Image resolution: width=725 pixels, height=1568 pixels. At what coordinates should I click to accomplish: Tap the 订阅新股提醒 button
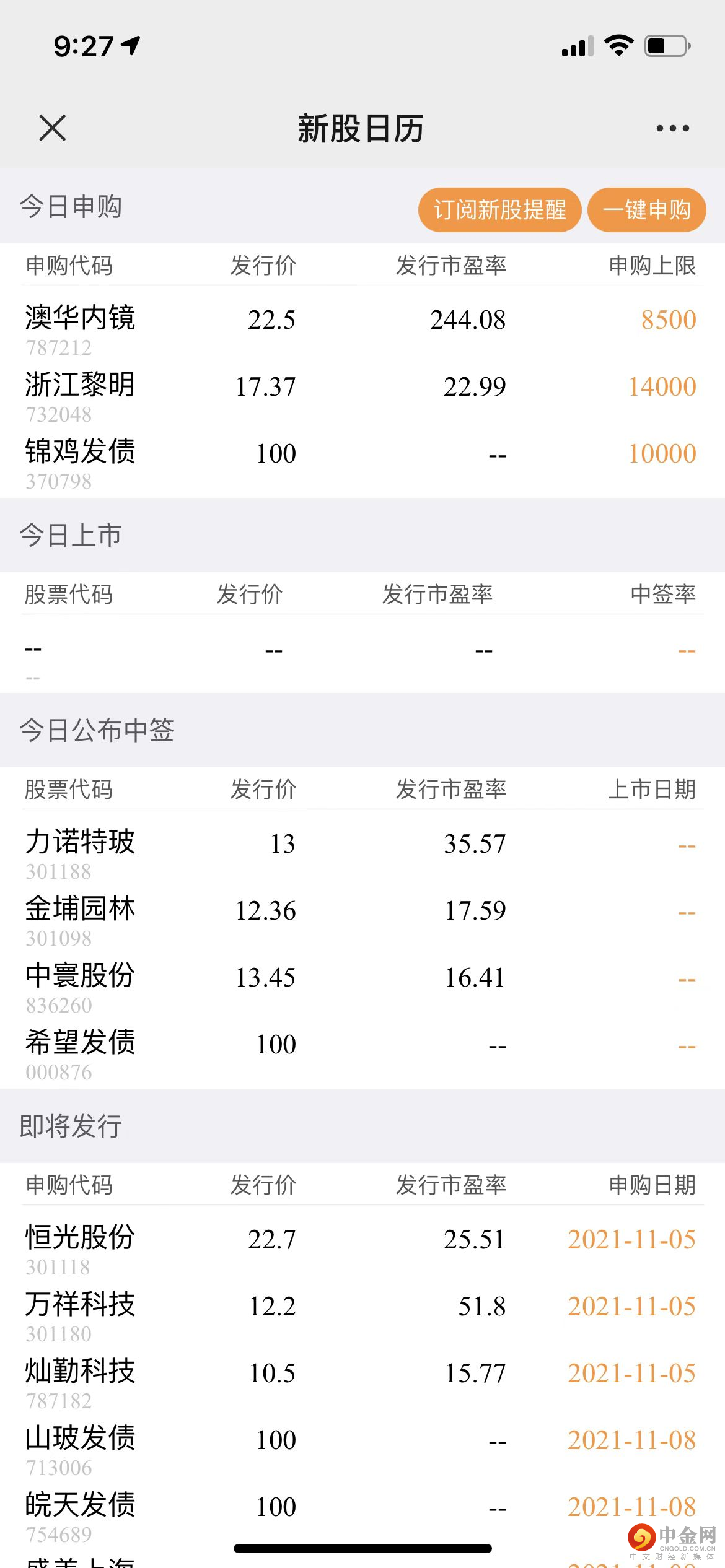pos(499,210)
